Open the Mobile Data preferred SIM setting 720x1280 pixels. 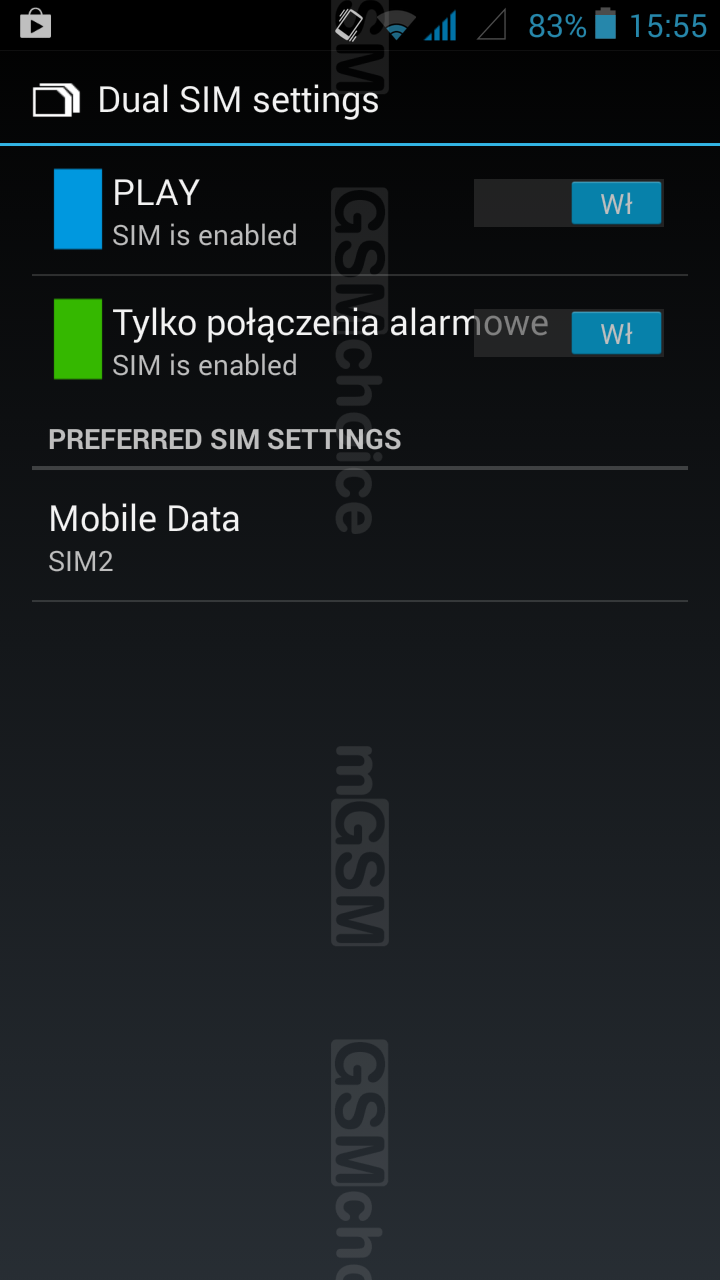click(x=360, y=536)
